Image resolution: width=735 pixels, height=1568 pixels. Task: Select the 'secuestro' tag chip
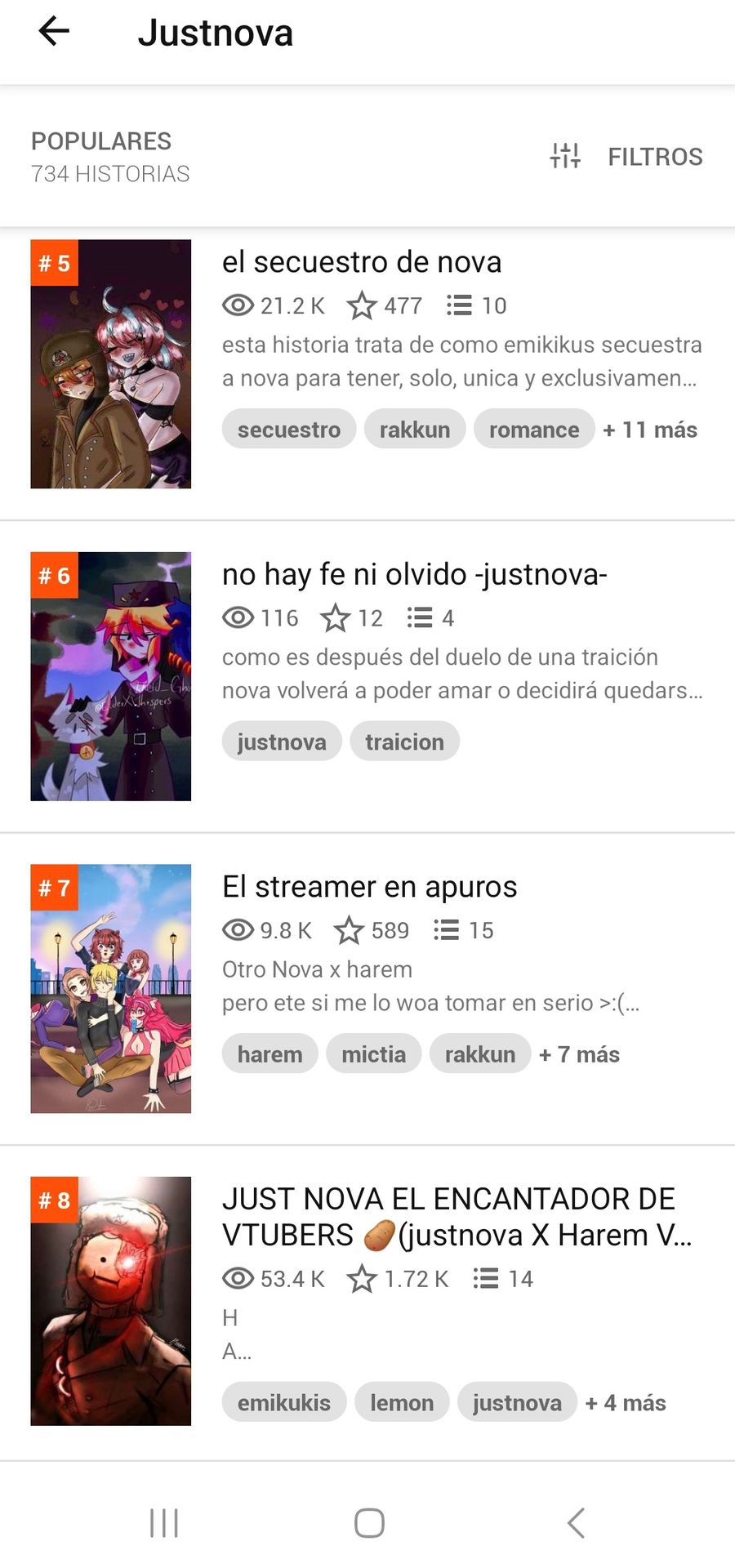pos(289,430)
